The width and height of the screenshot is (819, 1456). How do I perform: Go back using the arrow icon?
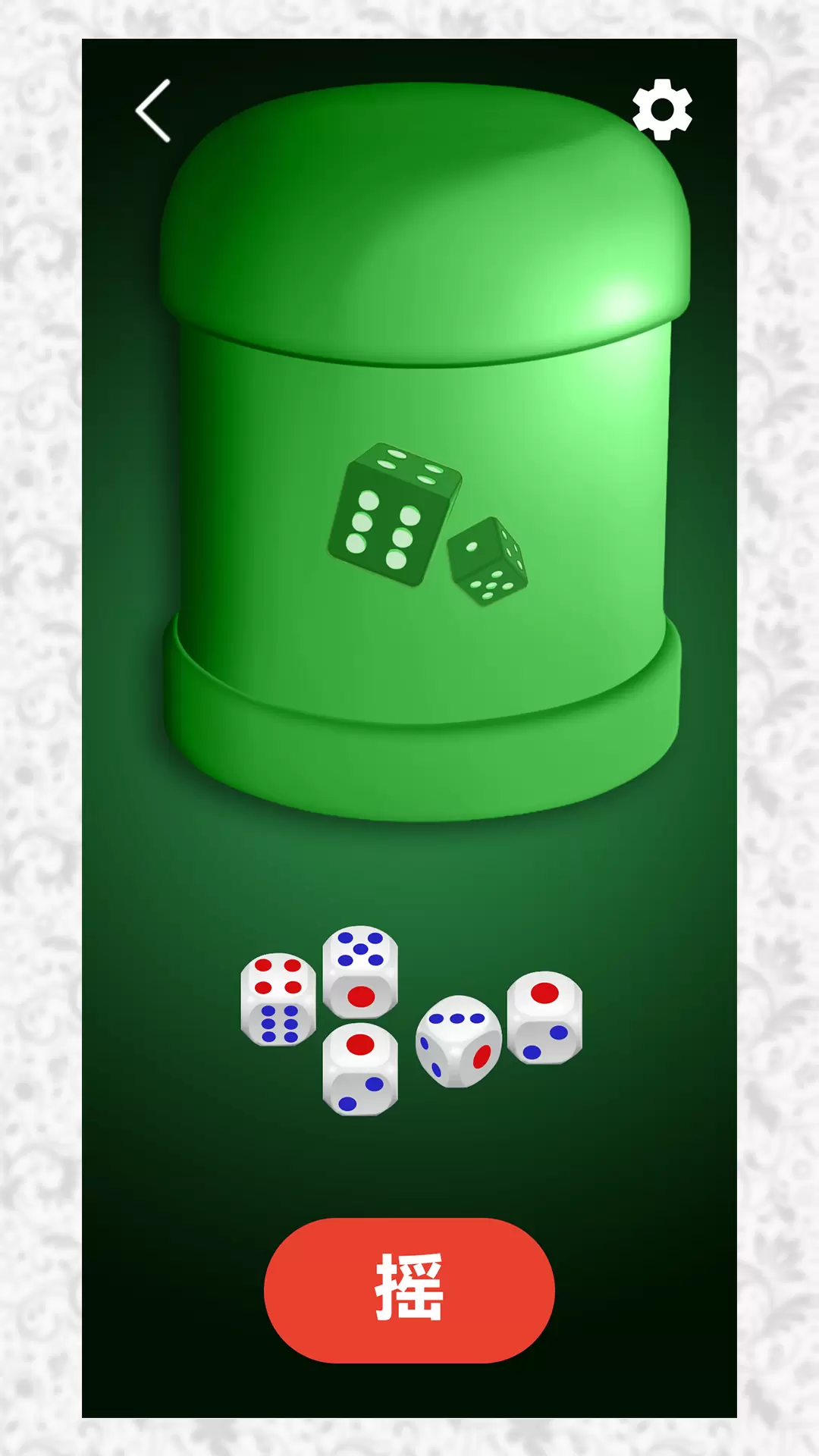pos(153,111)
